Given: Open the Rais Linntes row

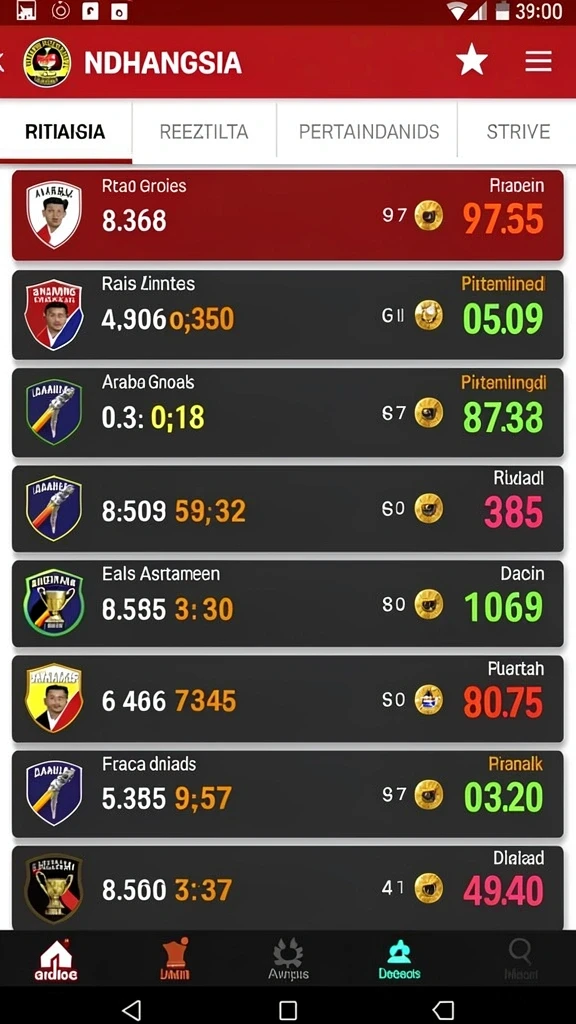Looking at the screenshot, I should pos(287,315).
